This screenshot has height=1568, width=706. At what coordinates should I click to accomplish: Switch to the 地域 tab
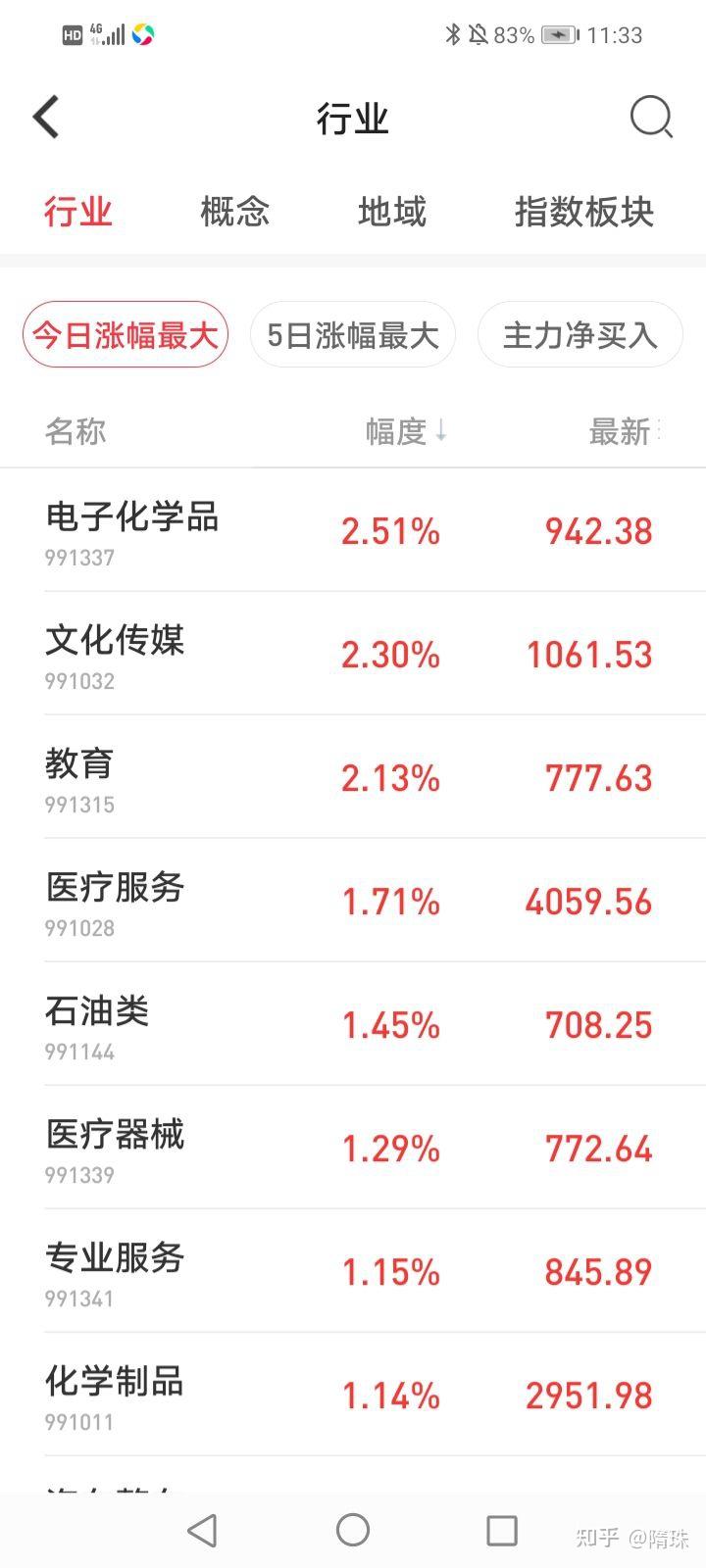click(x=392, y=212)
